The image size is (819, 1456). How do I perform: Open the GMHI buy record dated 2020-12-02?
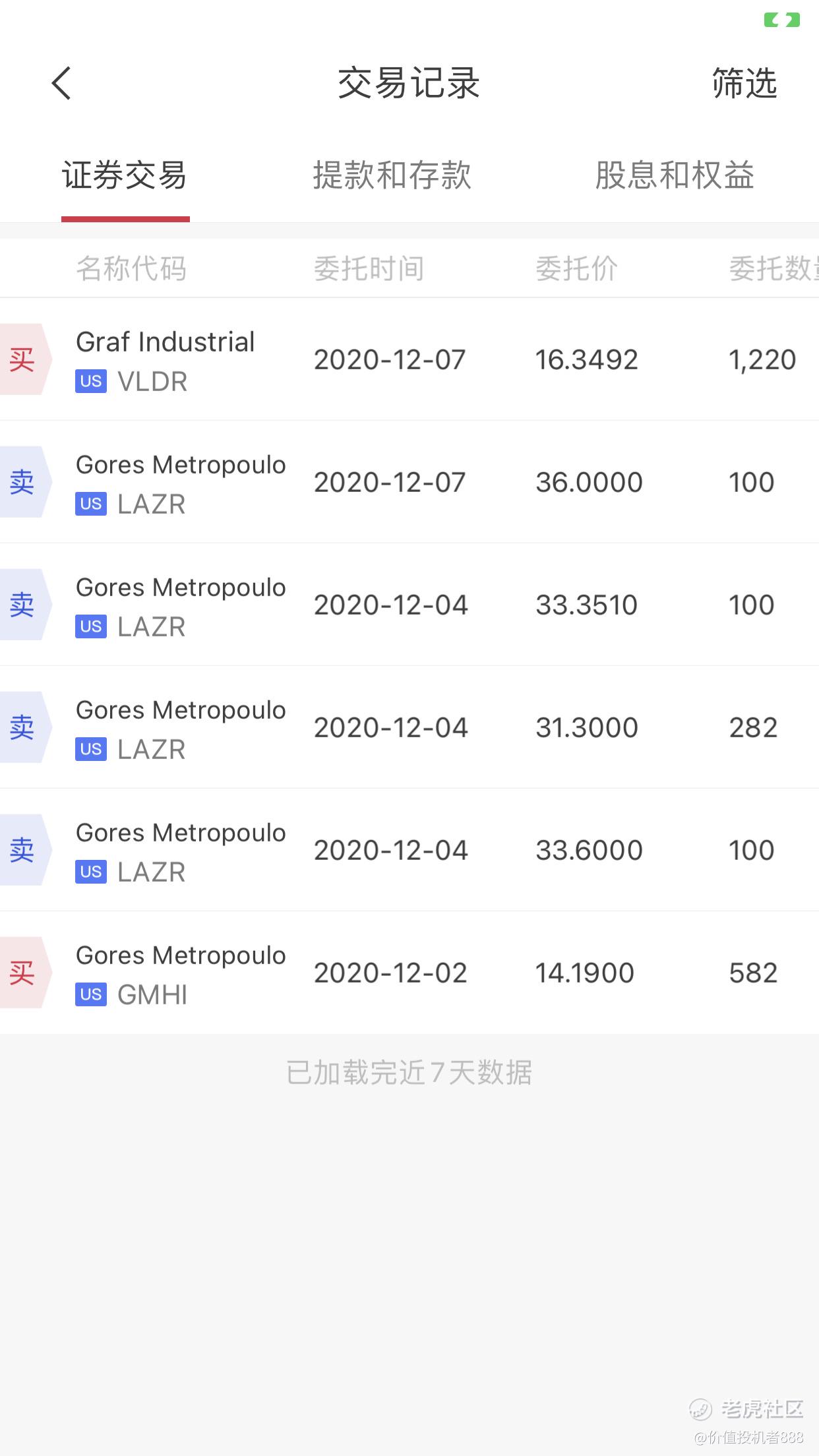click(409, 973)
